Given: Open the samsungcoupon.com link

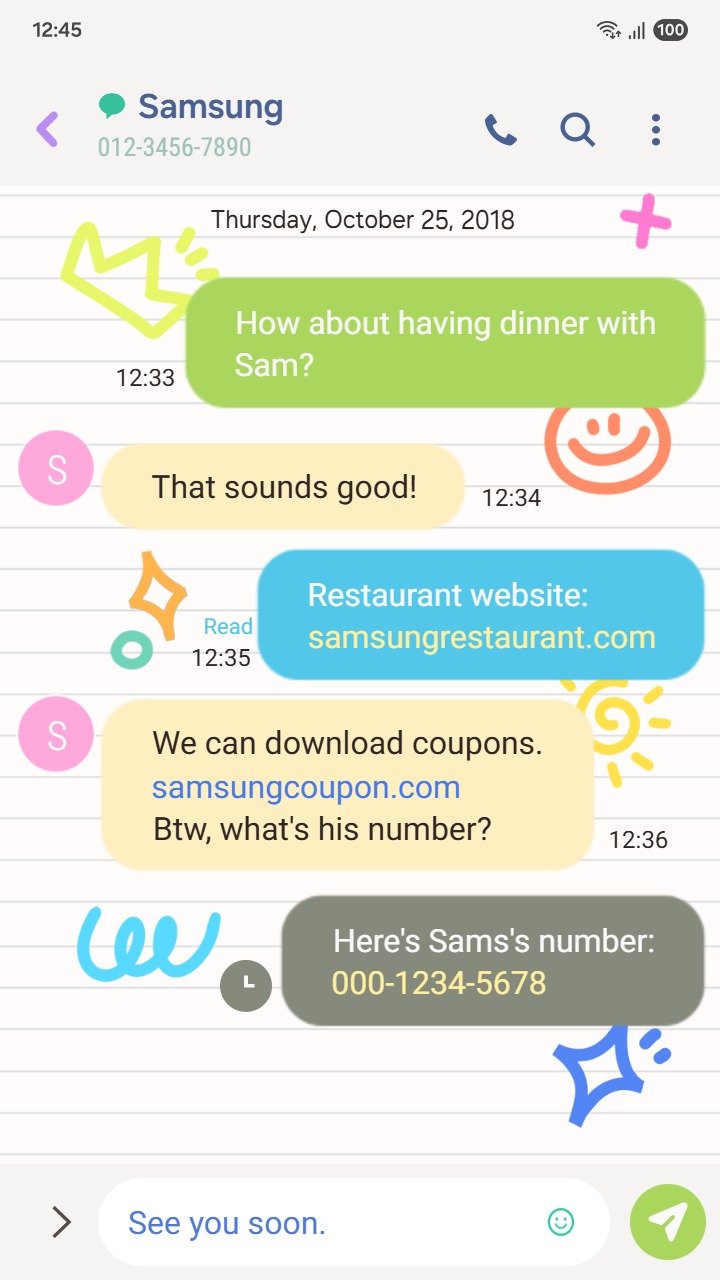Looking at the screenshot, I should (x=306, y=787).
